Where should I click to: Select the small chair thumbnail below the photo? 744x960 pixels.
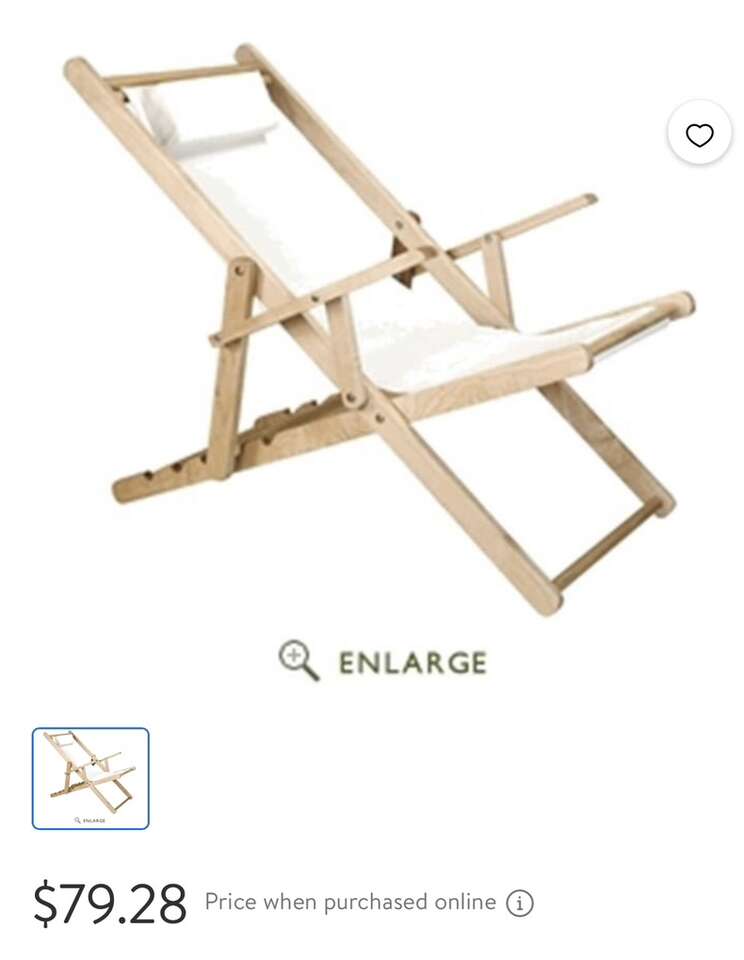point(91,778)
